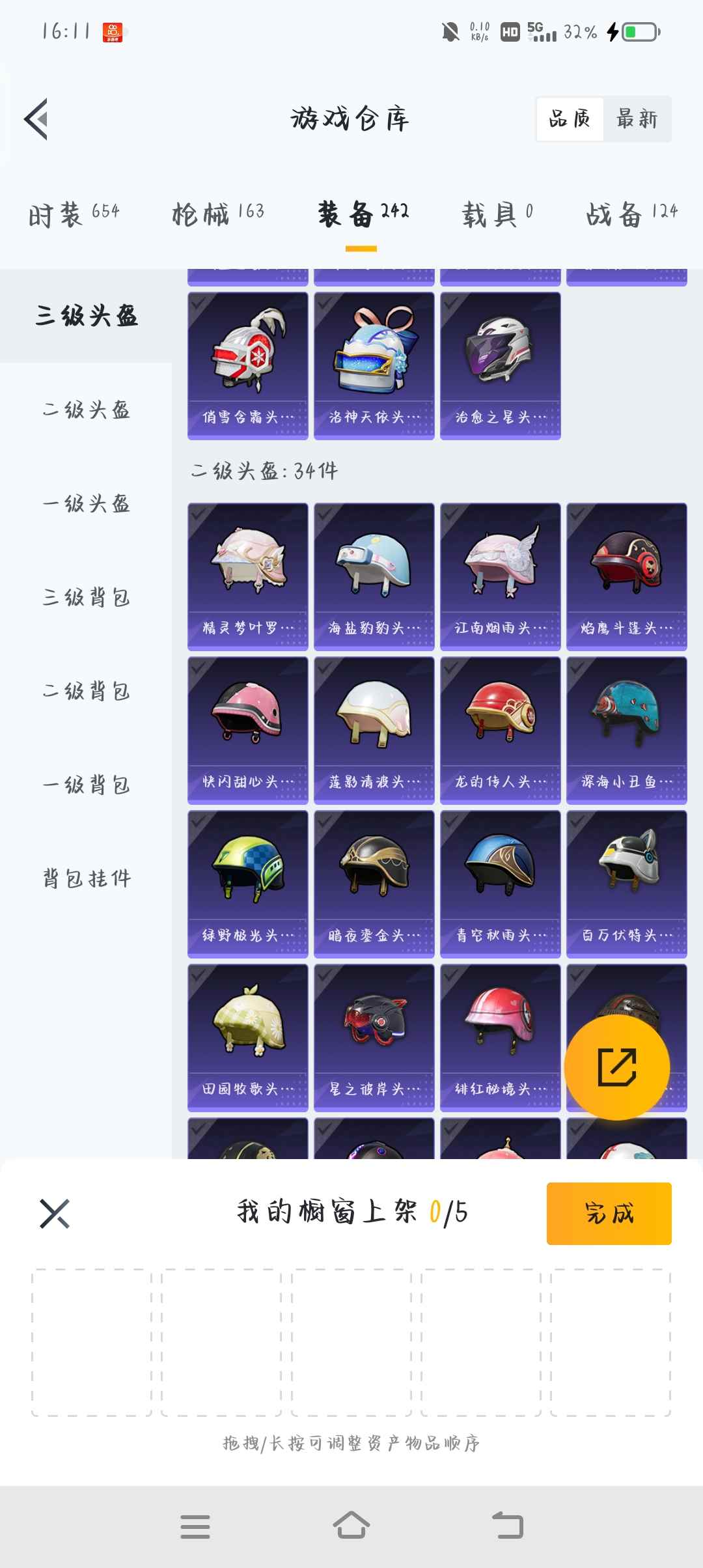This screenshot has width=703, height=1568.
Task: Select 三级背包 in the side menu
Action: (87, 597)
